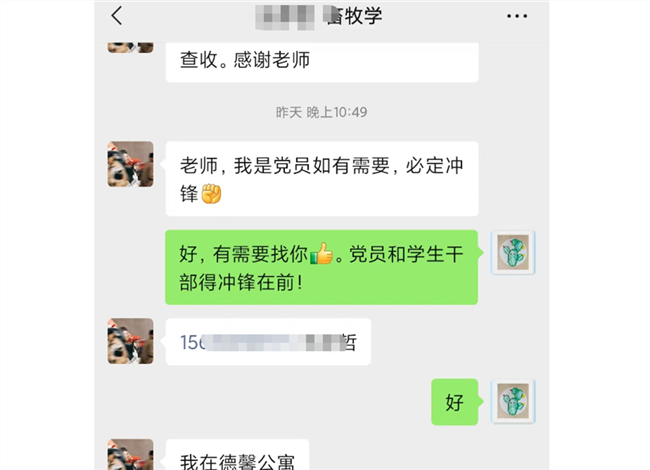Screen dimensions: 650x470
Task: Open sender's avatar beside 我在德馨公寓
Action: pos(130,455)
